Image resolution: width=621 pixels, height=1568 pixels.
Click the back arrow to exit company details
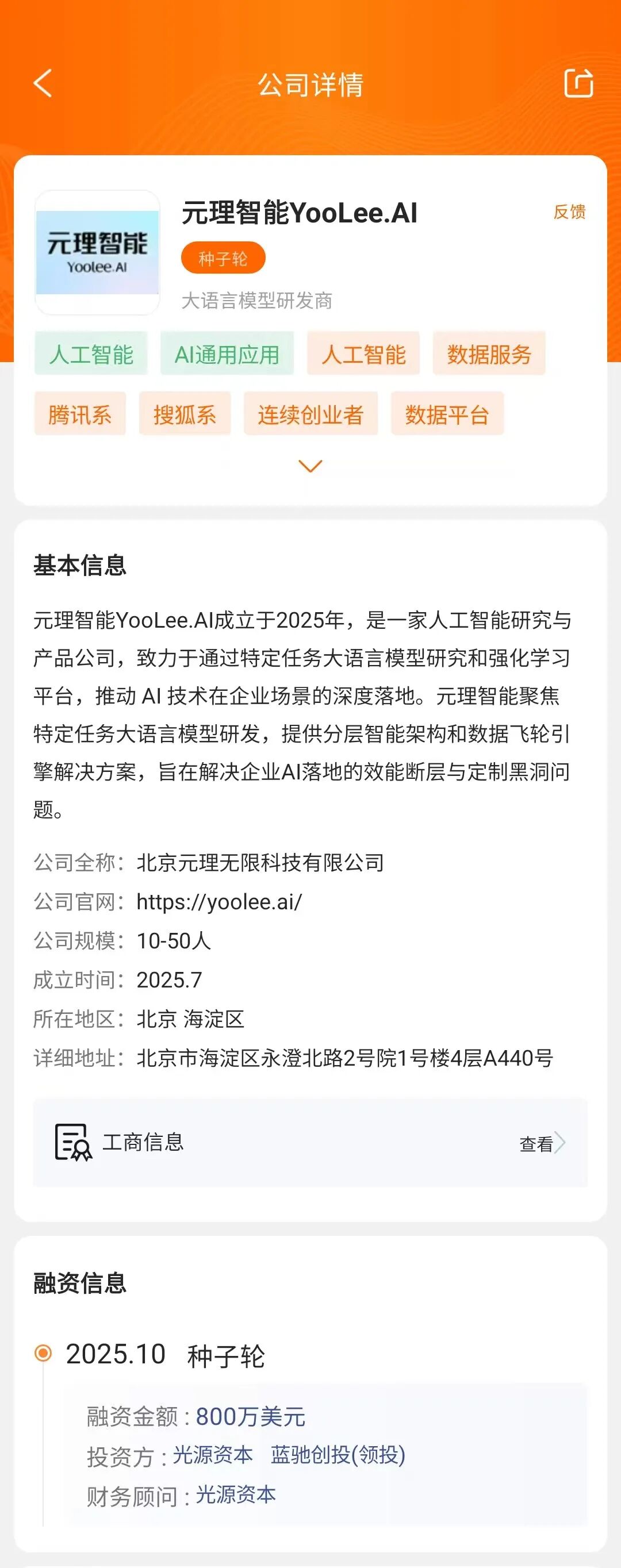(x=40, y=84)
